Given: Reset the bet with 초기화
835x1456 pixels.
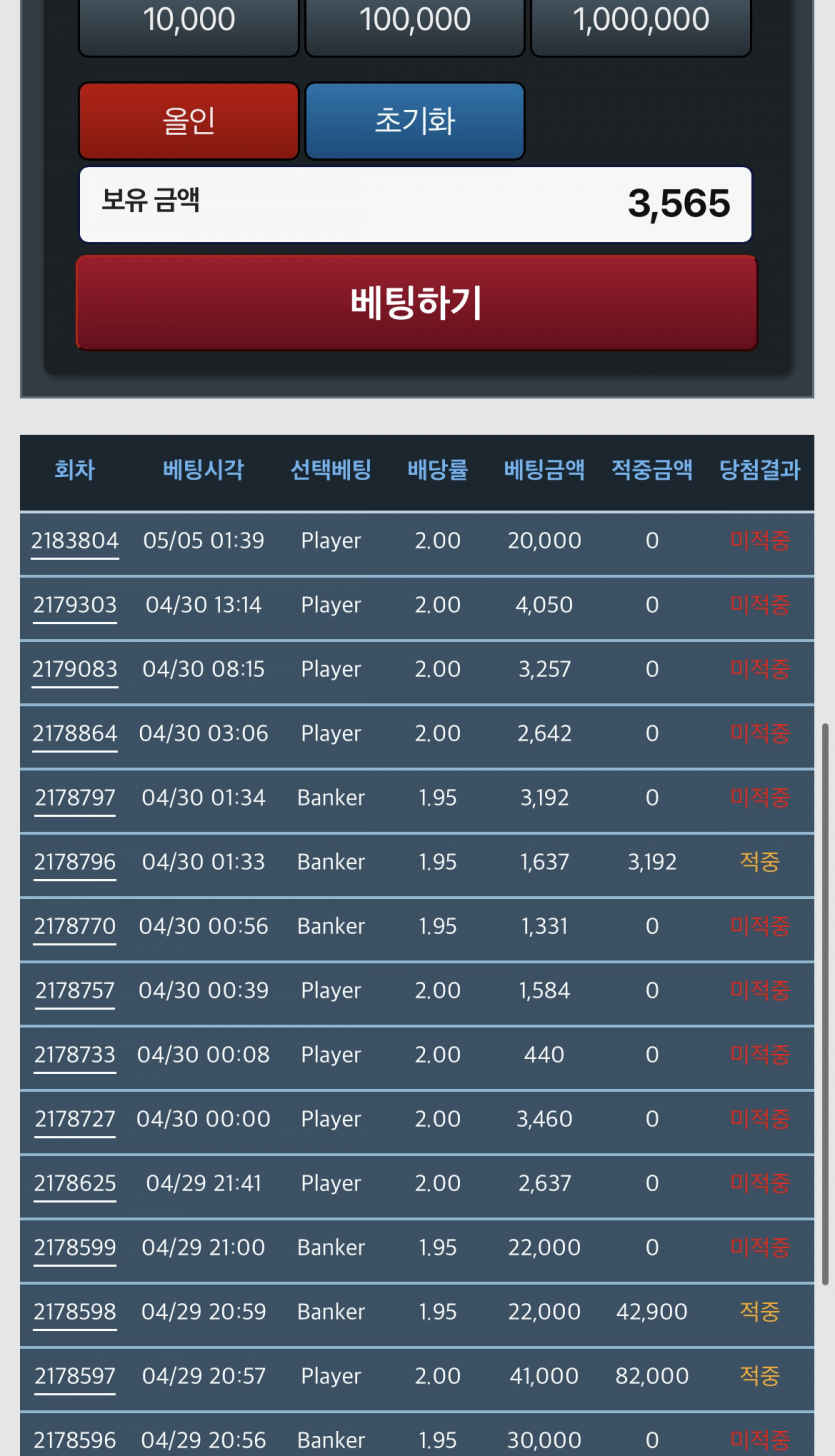Looking at the screenshot, I should [415, 121].
